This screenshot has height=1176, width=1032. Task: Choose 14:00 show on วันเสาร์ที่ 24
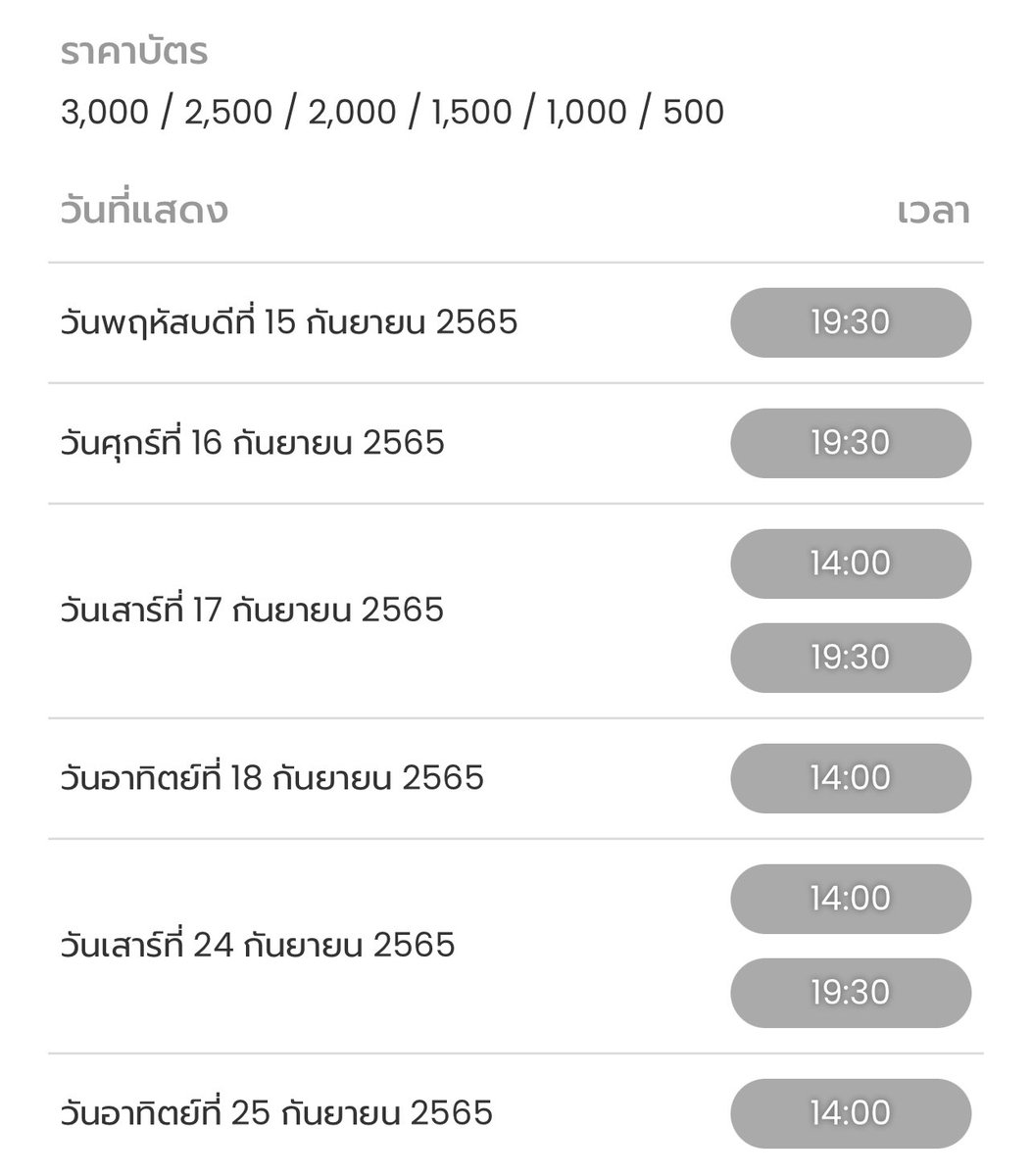(850, 899)
